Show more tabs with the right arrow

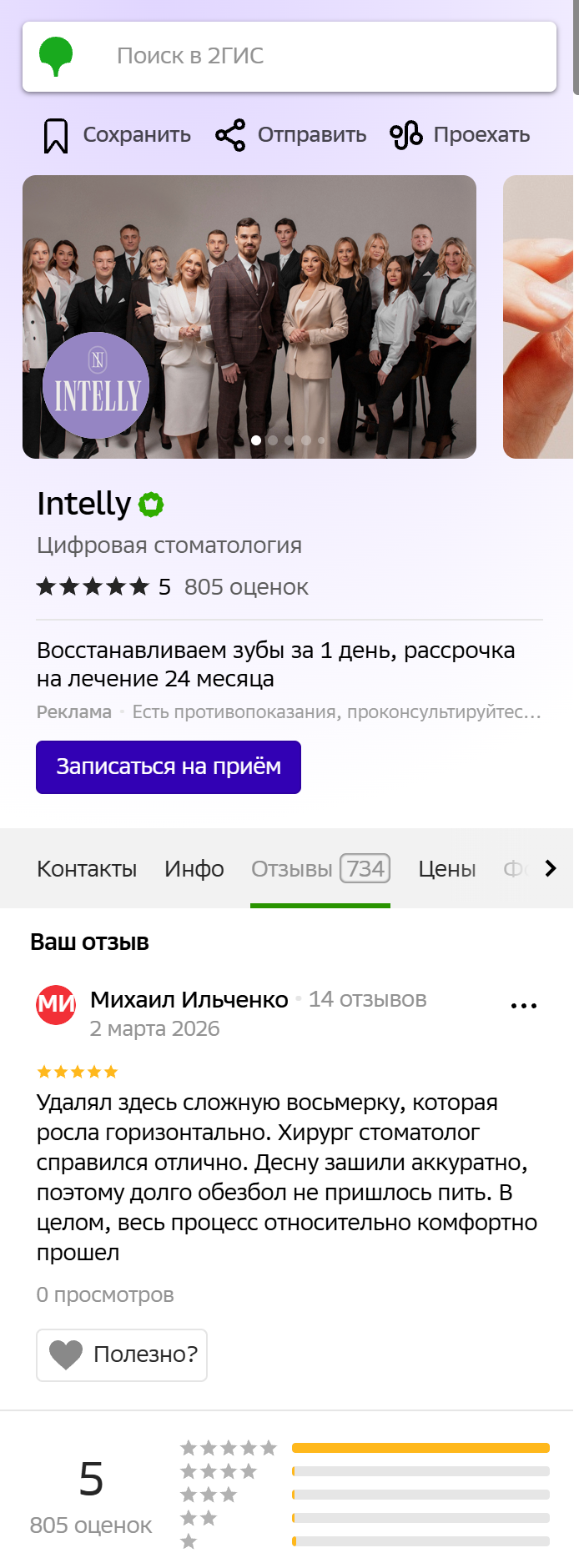coord(551,868)
